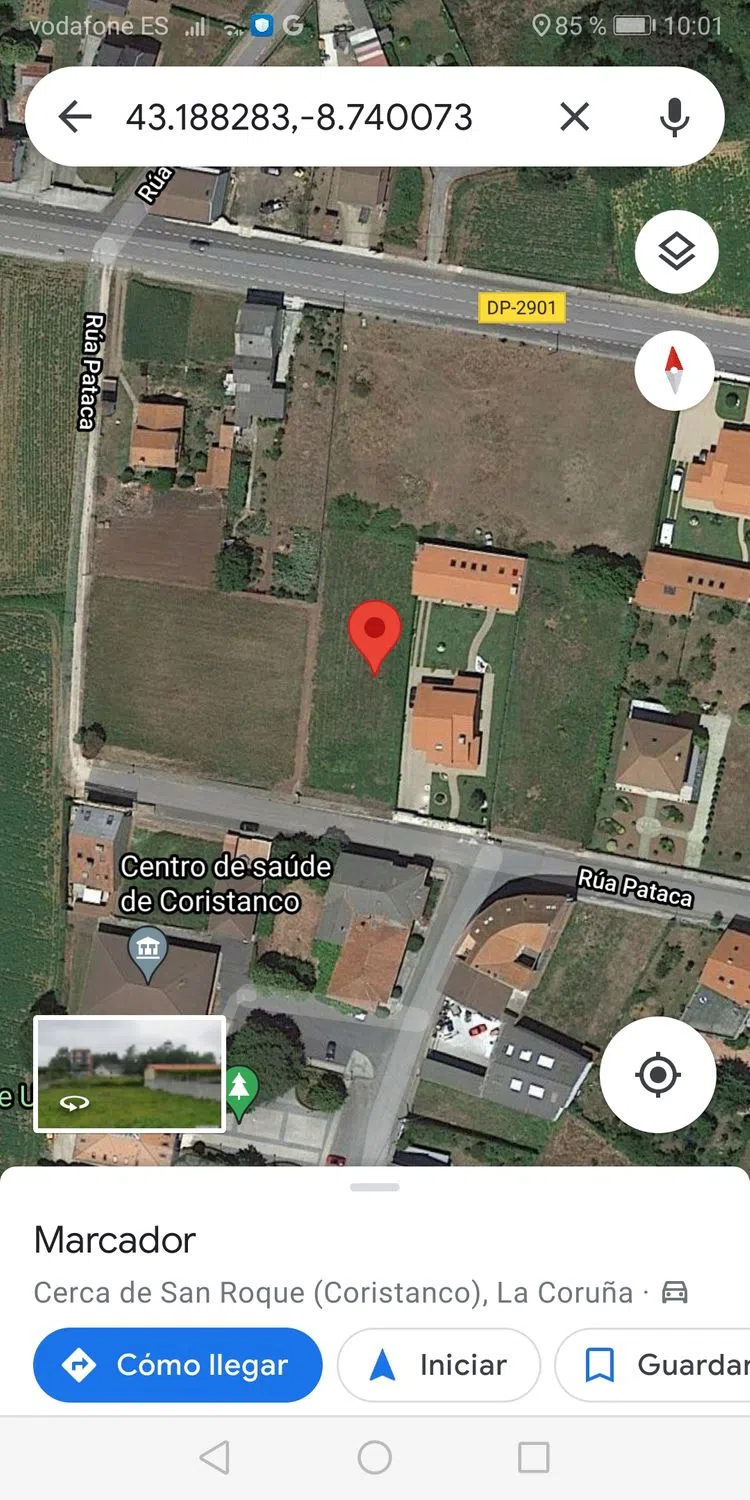Viewport: 750px width, 1500px height.
Task: Clear the search coordinates
Action: [x=574, y=117]
